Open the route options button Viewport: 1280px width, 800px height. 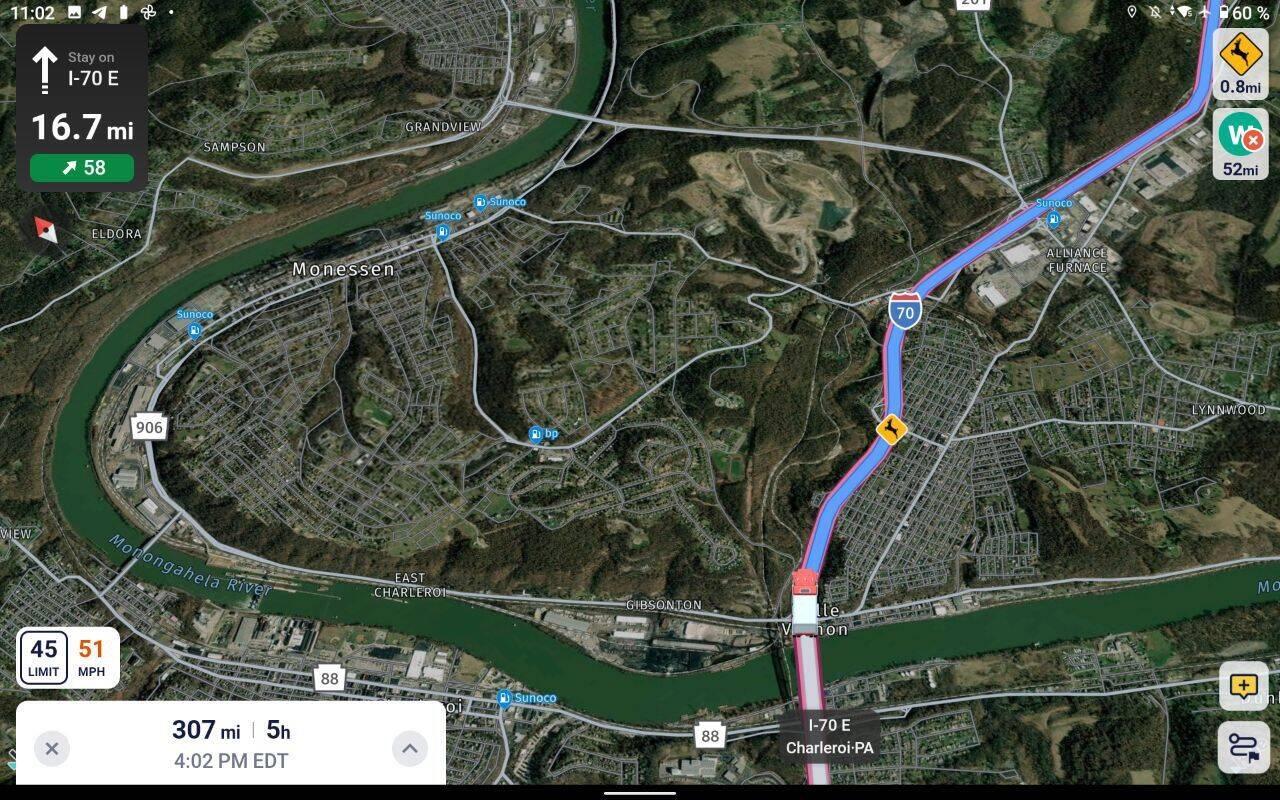coord(1243,747)
